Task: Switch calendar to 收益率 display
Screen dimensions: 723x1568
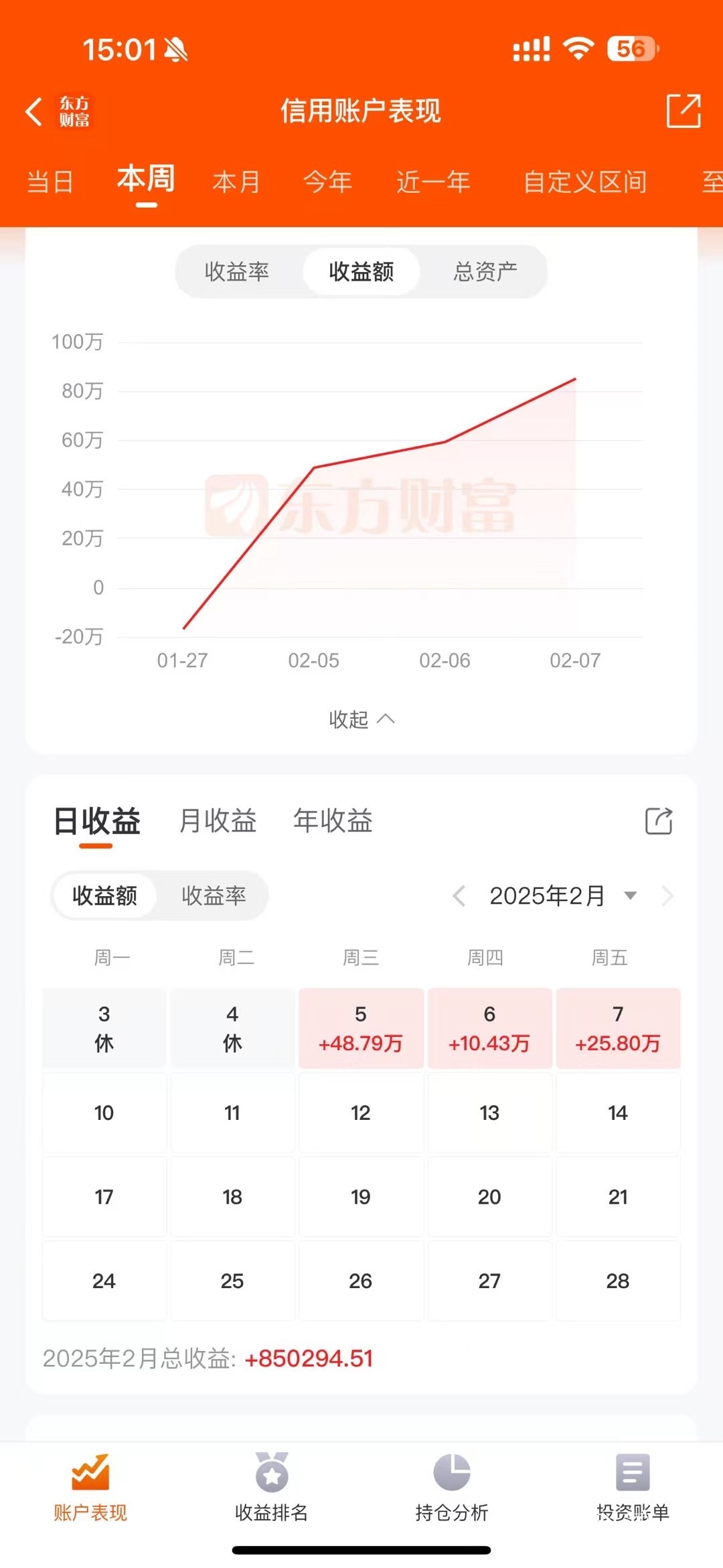Action: (x=214, y=896)
